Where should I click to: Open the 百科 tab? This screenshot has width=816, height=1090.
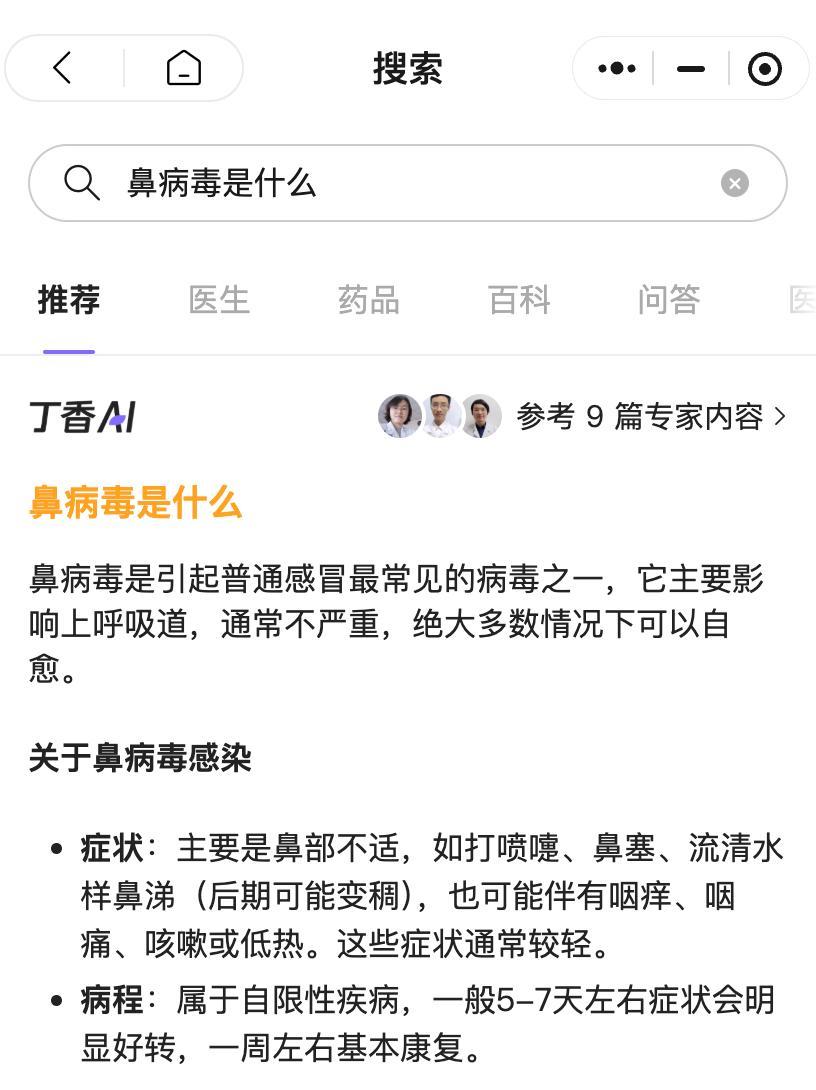519,300
